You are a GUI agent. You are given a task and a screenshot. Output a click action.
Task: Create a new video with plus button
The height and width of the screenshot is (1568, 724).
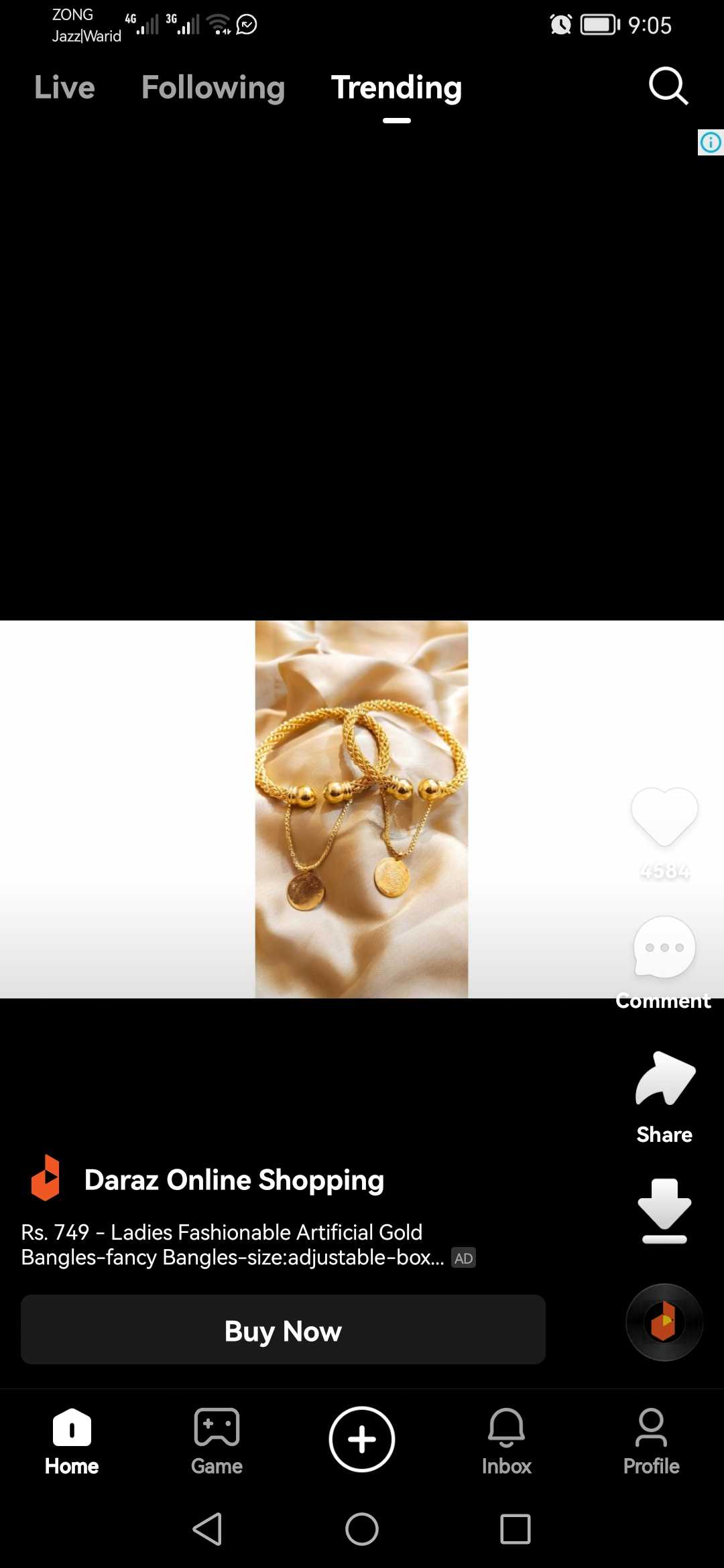[362, 1439]
